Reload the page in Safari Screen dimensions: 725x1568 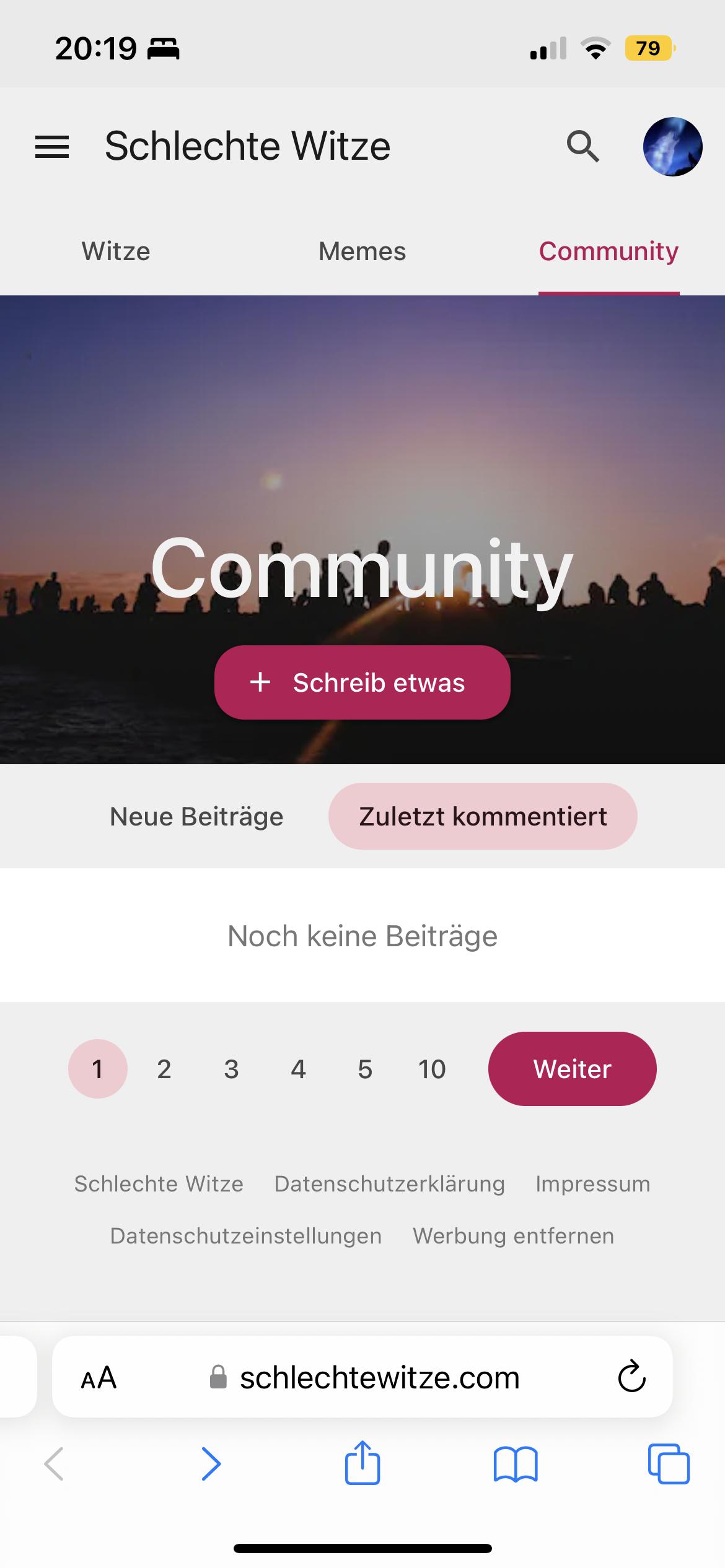631,1377
